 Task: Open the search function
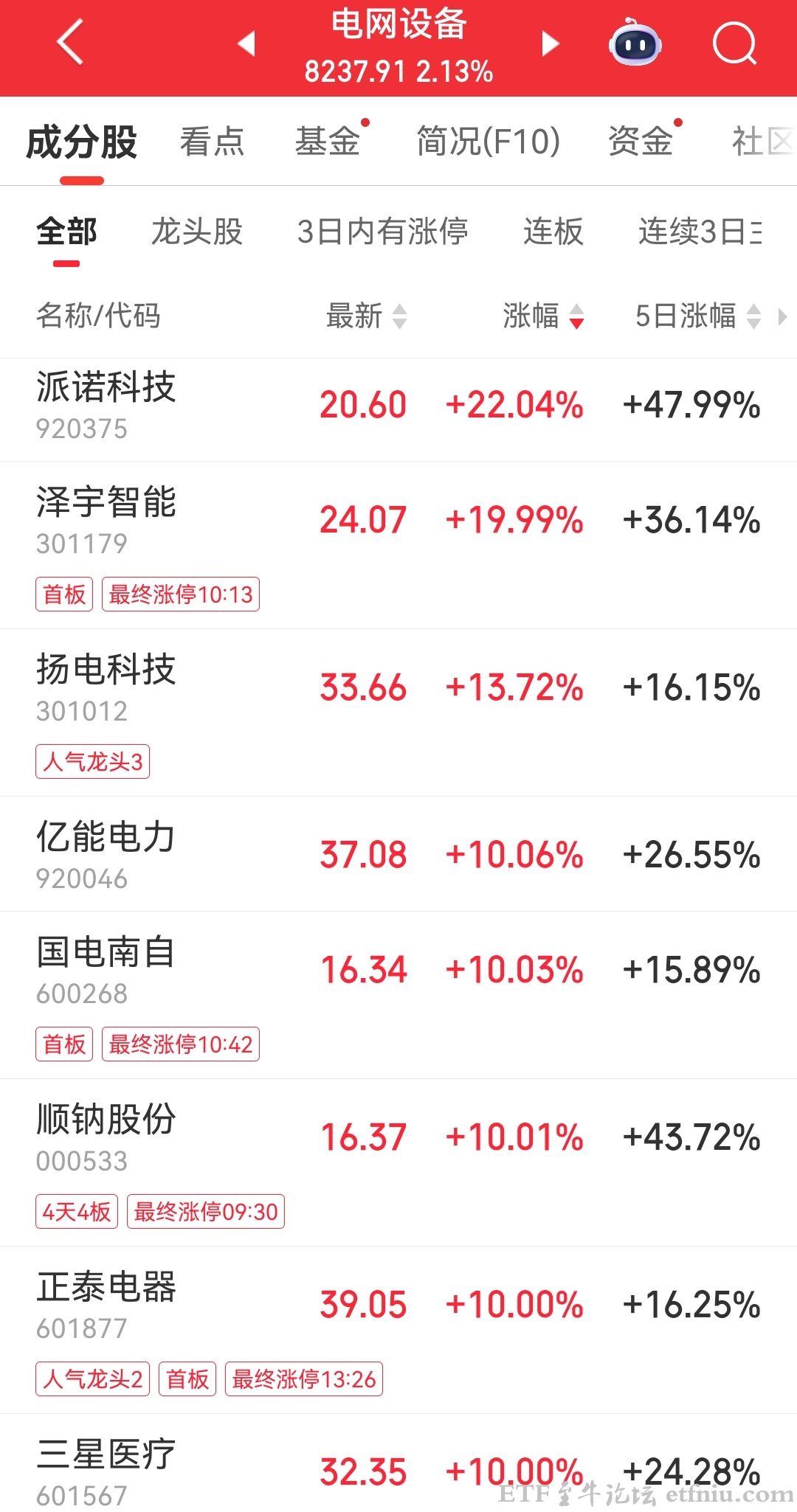pos(734,44)
